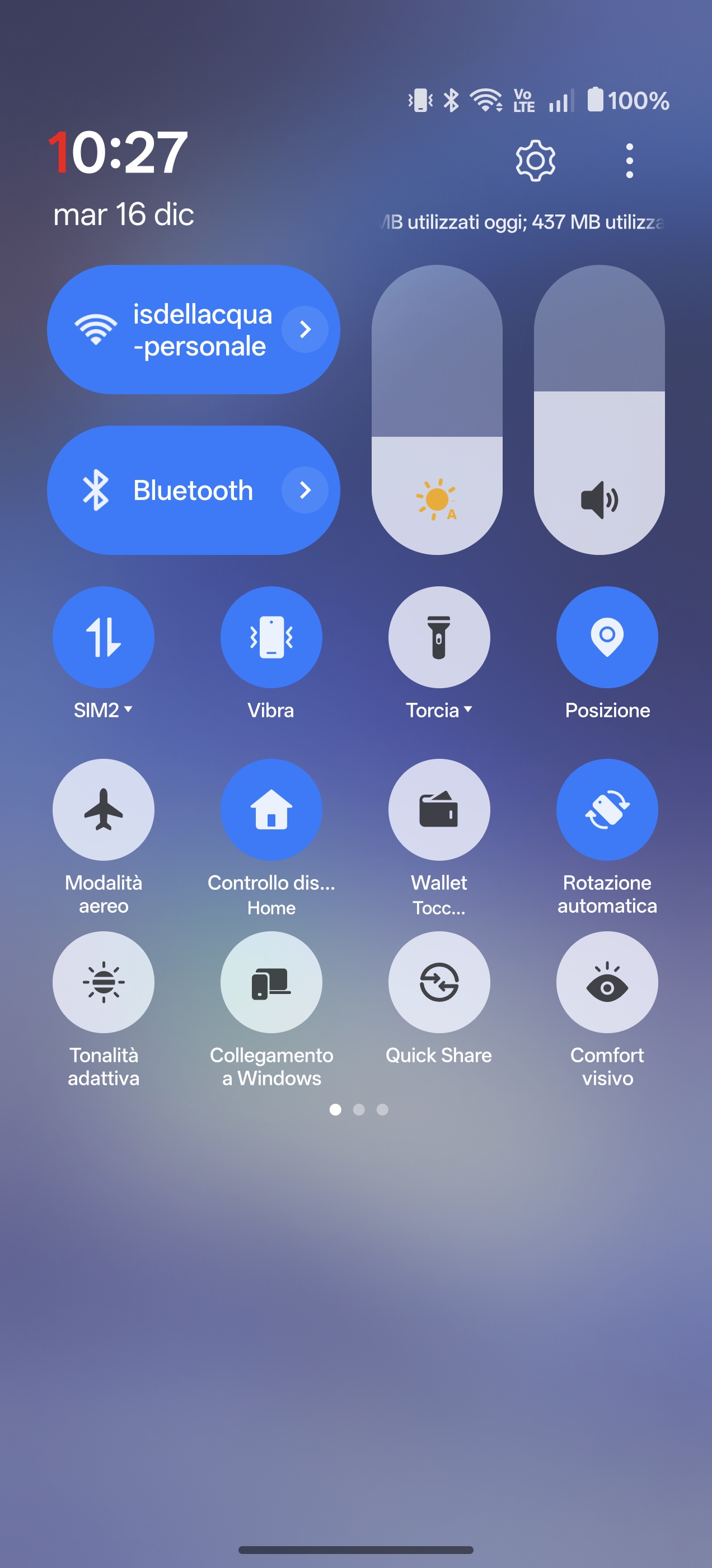The width and height of the screenshot is (712, 1568).
Task: Enable Modalità aereo
Action: 103,810
